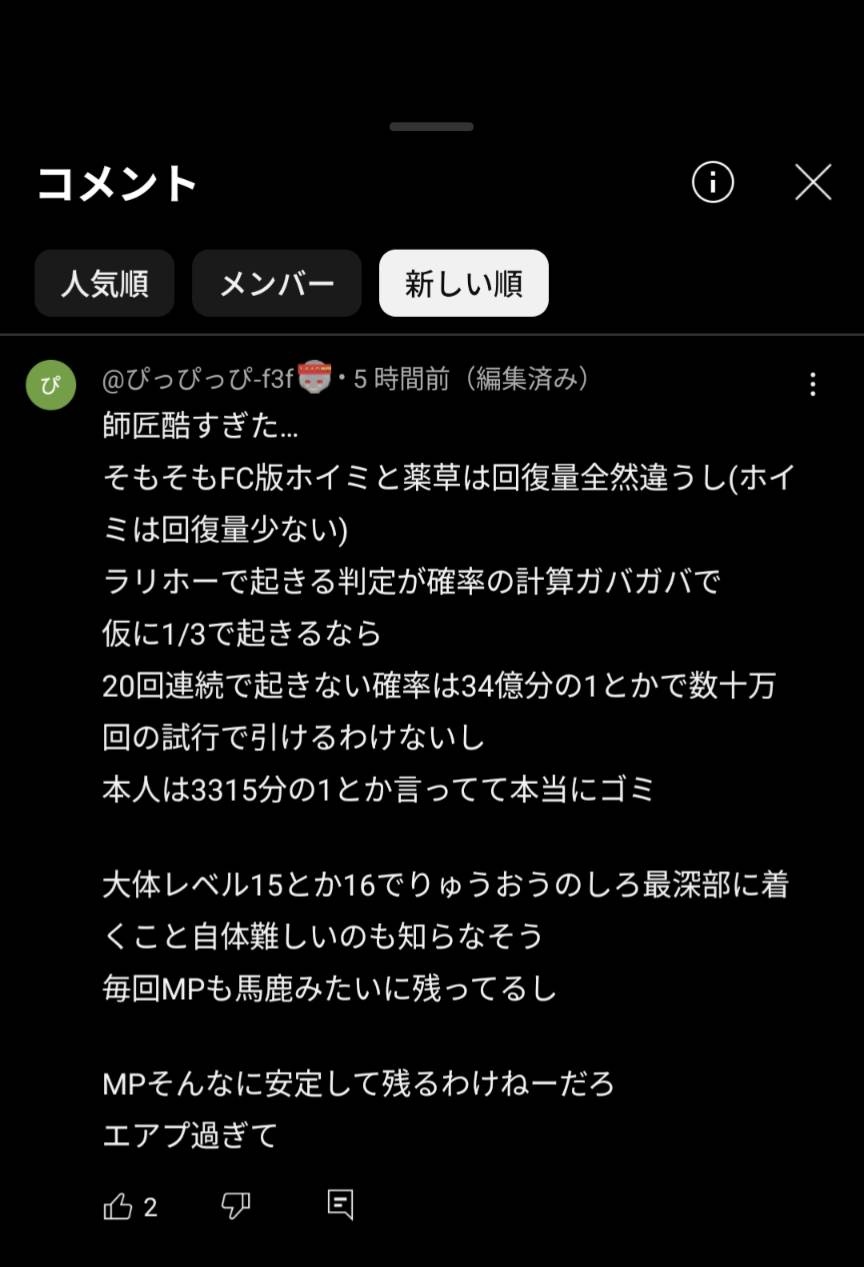The image size is (864, 1267).
Task: Open the comments info icon
Action: pos(713,183)
